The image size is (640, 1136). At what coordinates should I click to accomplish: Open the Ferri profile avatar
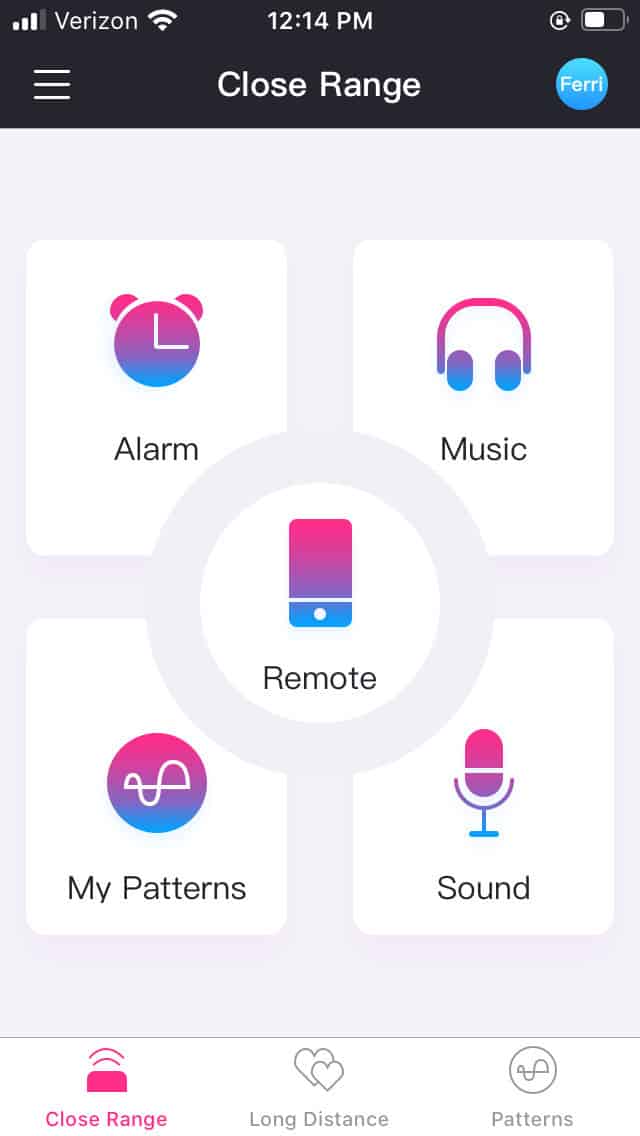click(x=581, y=84)
